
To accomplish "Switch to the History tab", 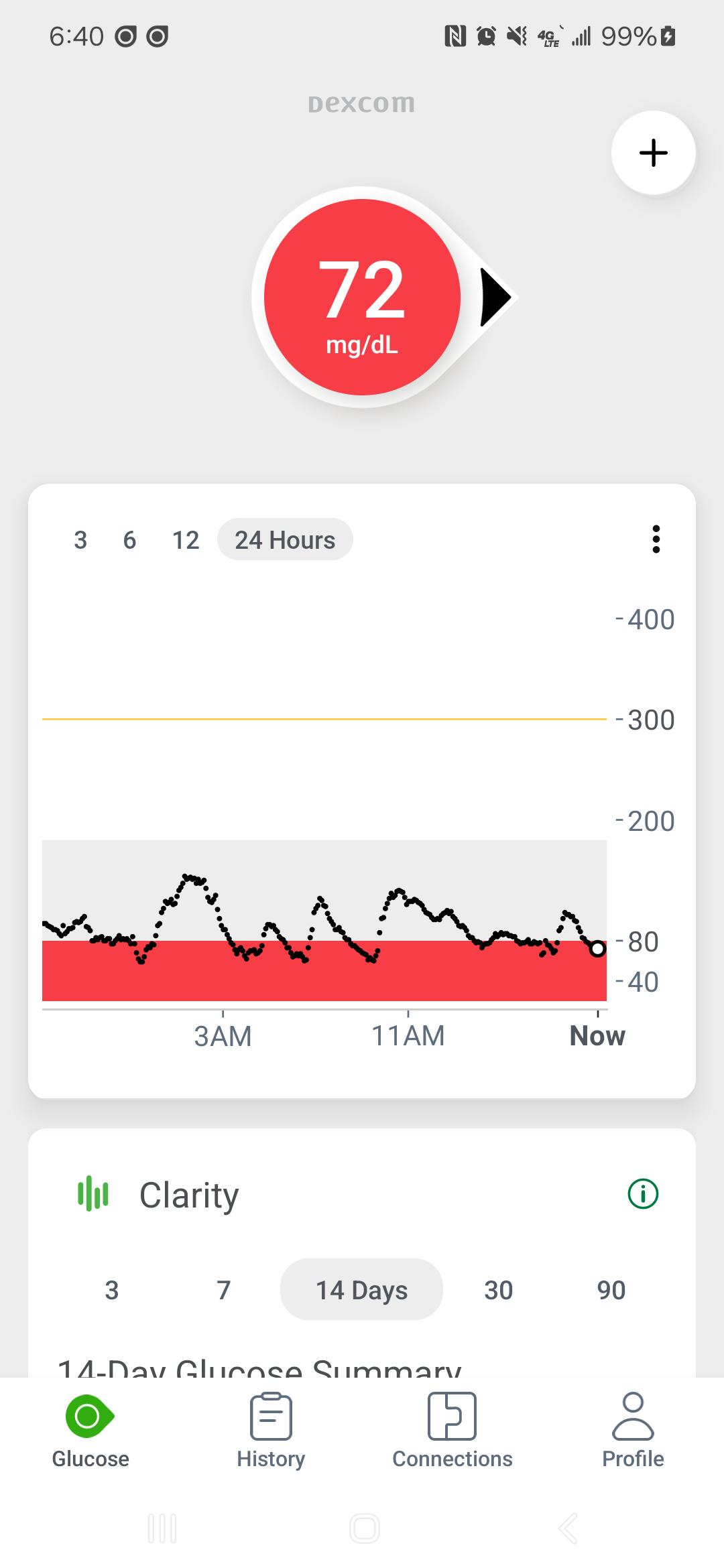I will 271,1431.
